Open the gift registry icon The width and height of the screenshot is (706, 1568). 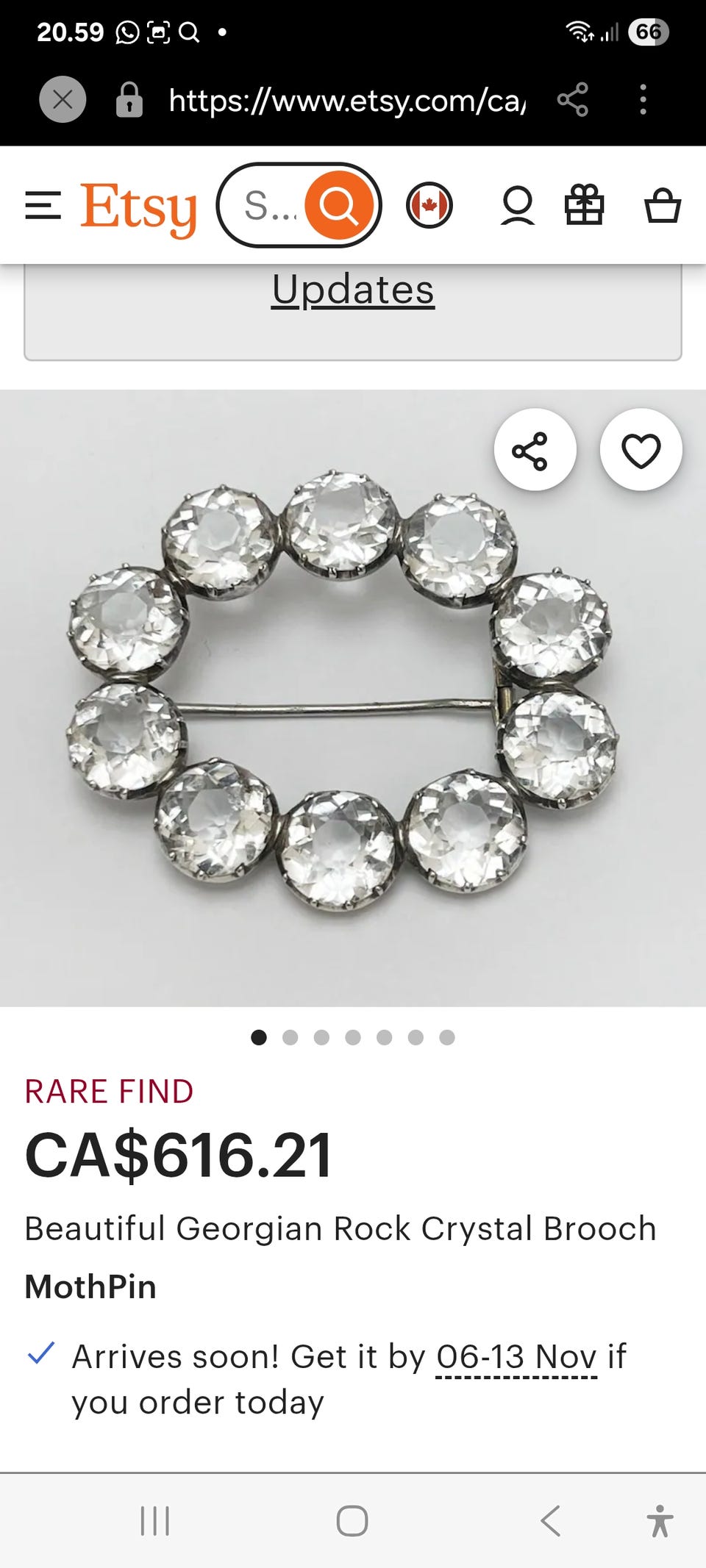pyautogui.click(x=585, y=206)
